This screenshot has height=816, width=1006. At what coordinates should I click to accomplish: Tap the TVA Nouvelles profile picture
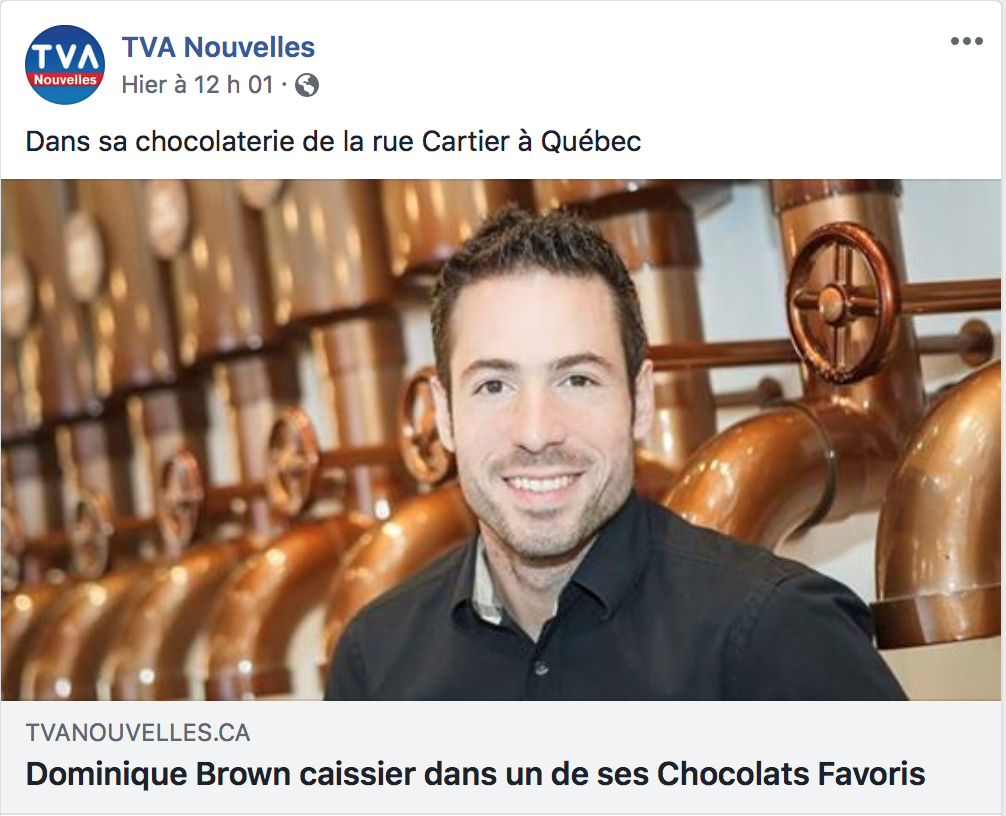pos(64,65)
